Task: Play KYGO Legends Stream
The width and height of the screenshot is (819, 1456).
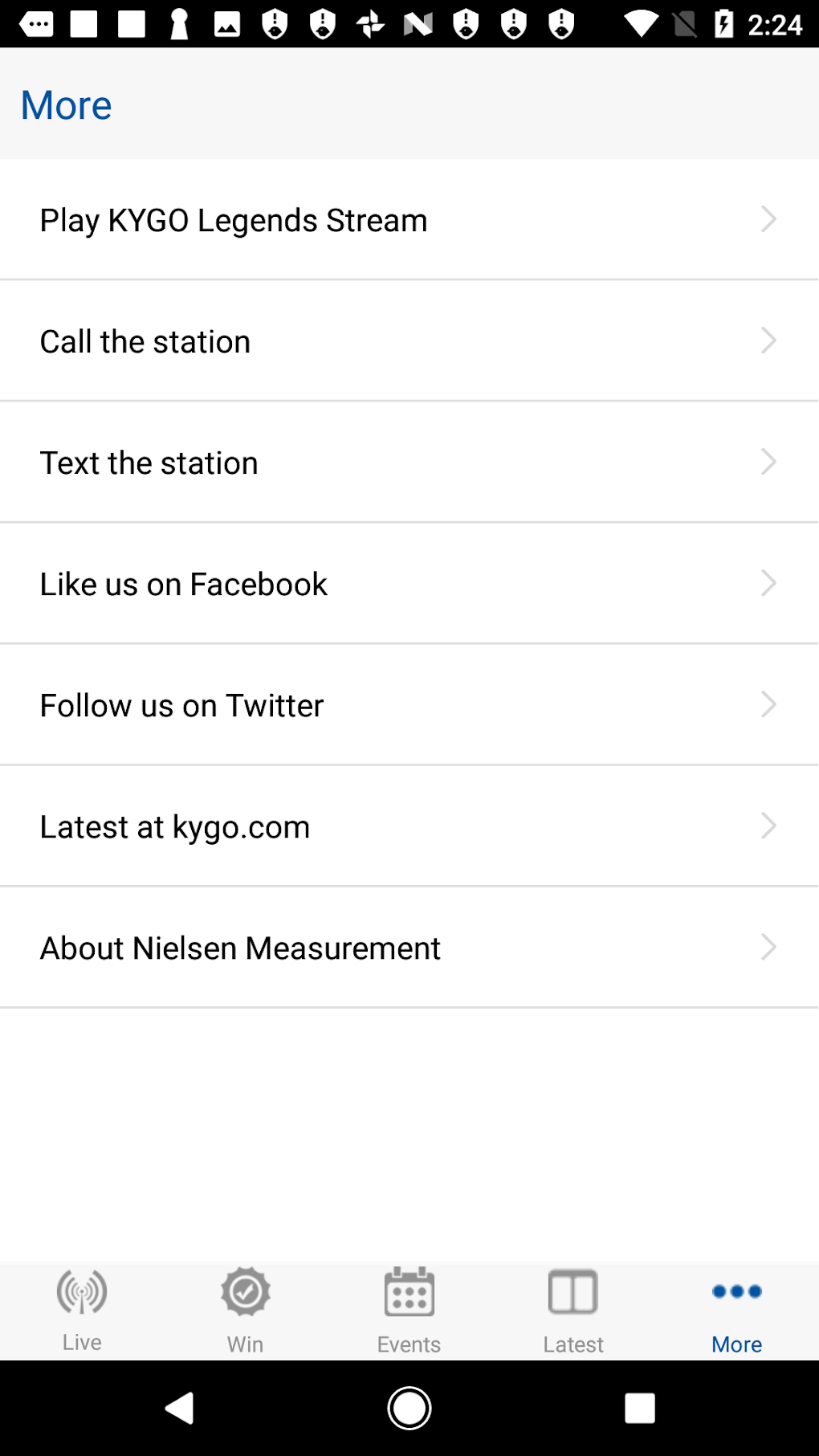Action: coord(409,220)
